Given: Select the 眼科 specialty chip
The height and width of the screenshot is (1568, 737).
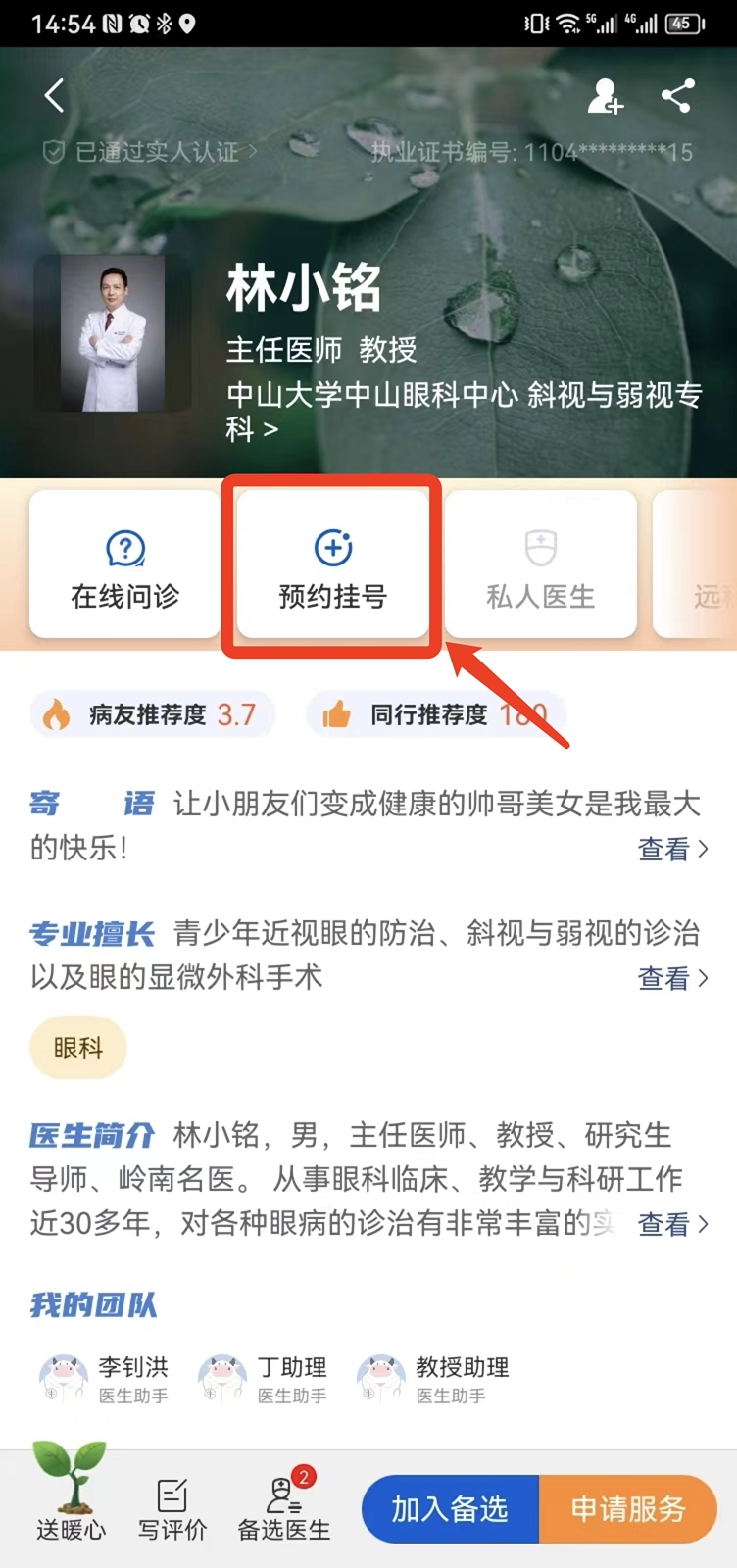Looking at the screenshot, I should pyautogui.click(x=77, y=1049).
